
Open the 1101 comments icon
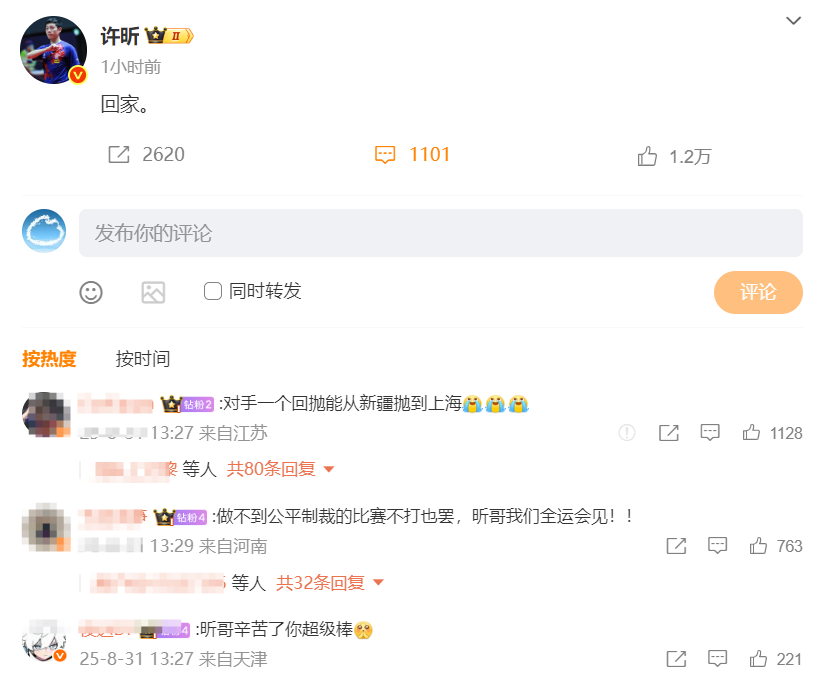click(x=385, y=155)
